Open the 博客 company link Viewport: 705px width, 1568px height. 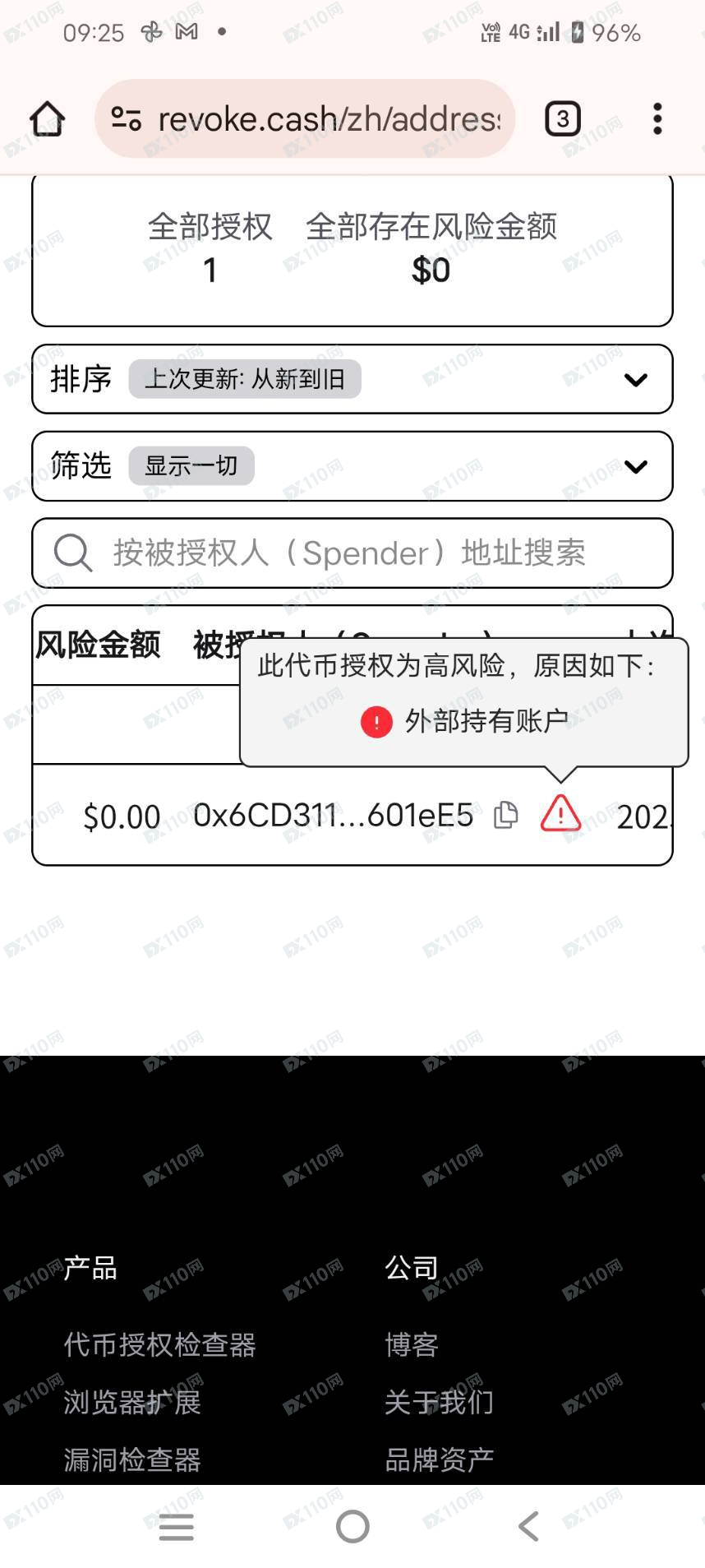coord(411,1345)
